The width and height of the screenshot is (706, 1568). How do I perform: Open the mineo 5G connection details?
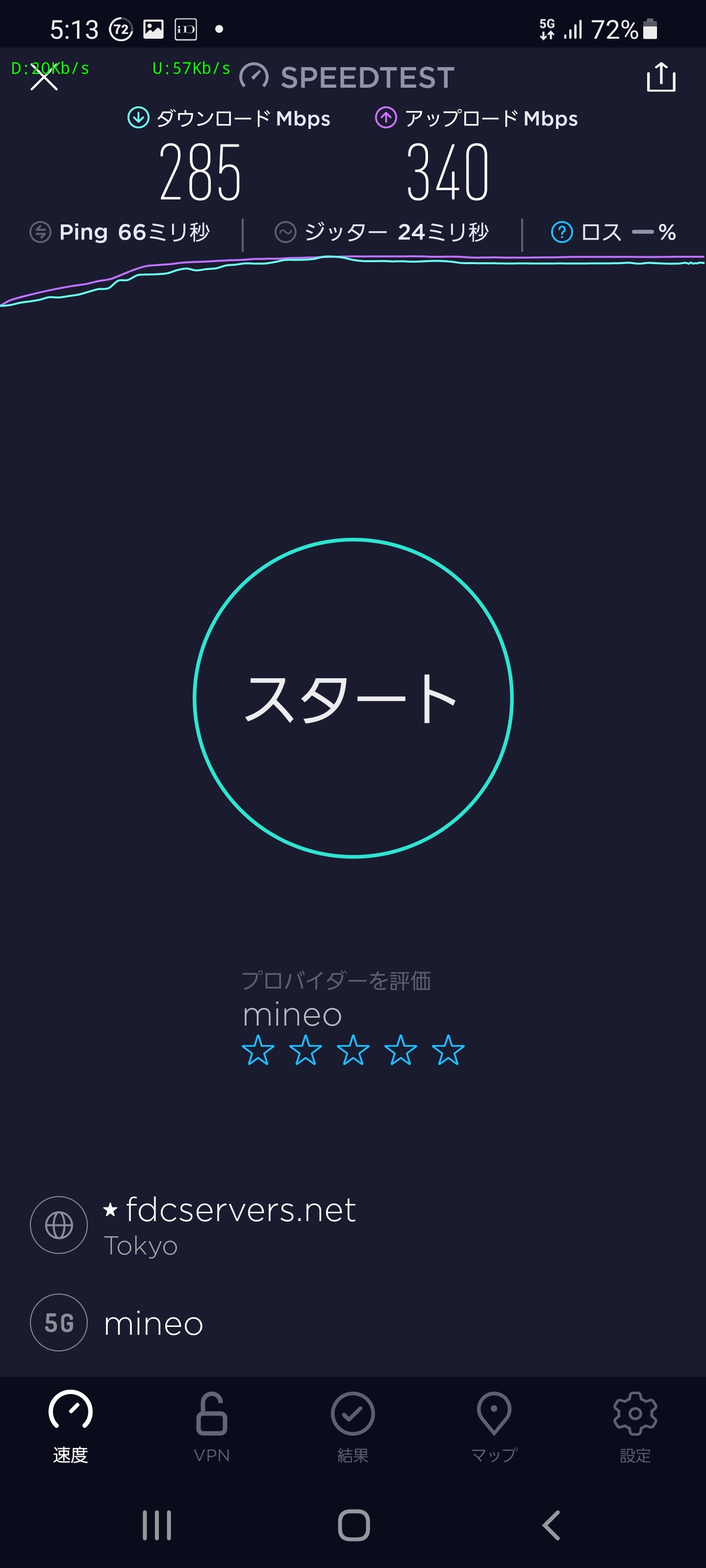152,1322
